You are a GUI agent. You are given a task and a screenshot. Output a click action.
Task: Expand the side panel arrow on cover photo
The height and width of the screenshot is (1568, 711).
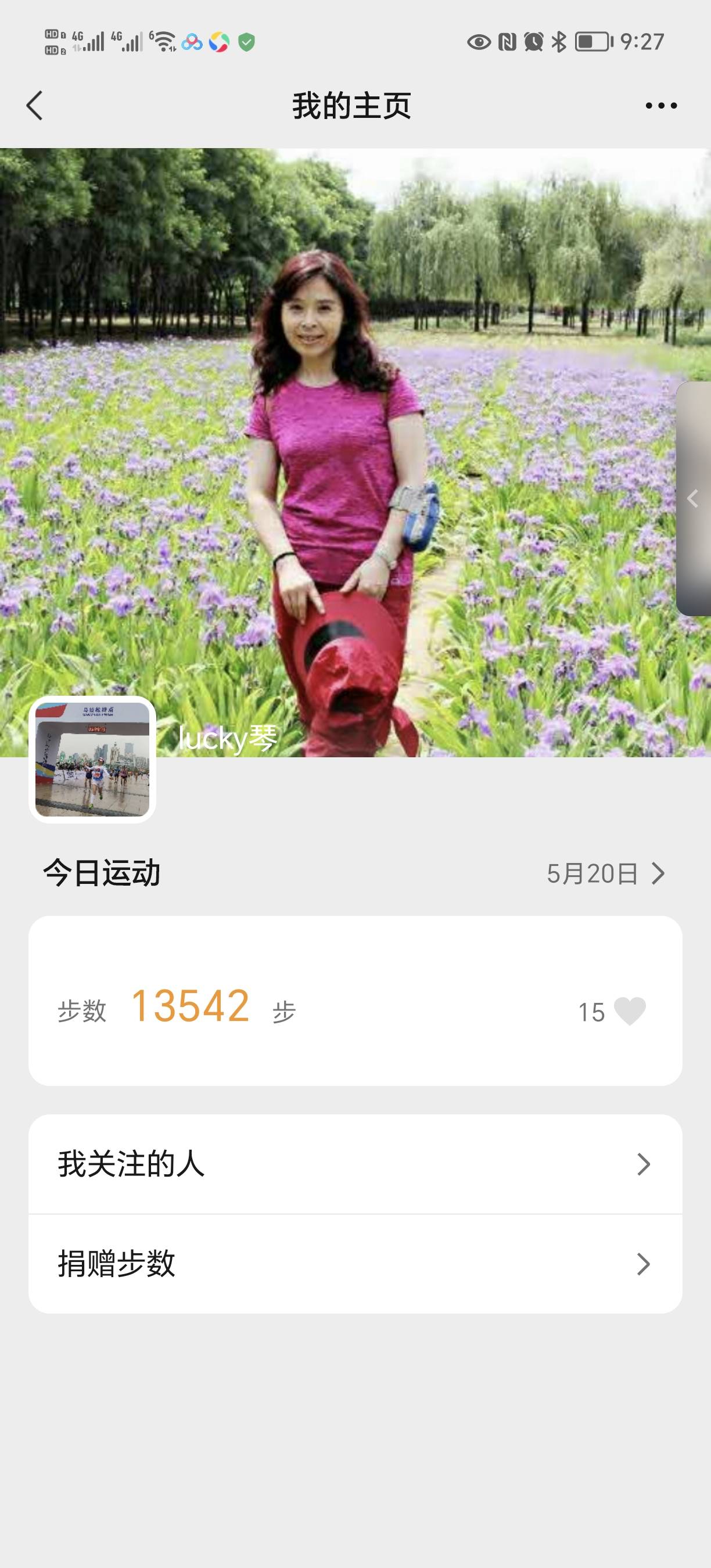click(694, 498)
